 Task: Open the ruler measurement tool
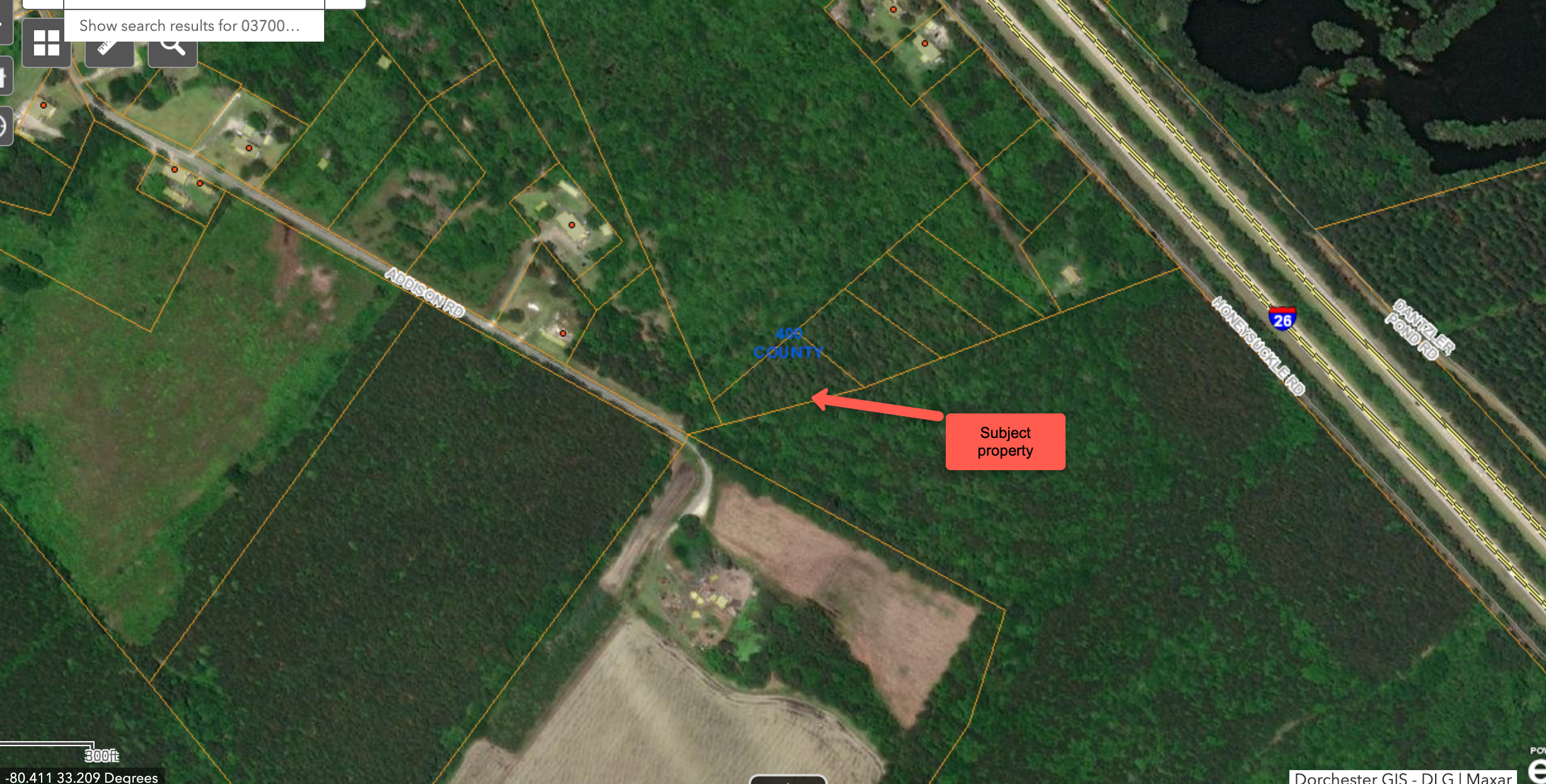[108, 52]
